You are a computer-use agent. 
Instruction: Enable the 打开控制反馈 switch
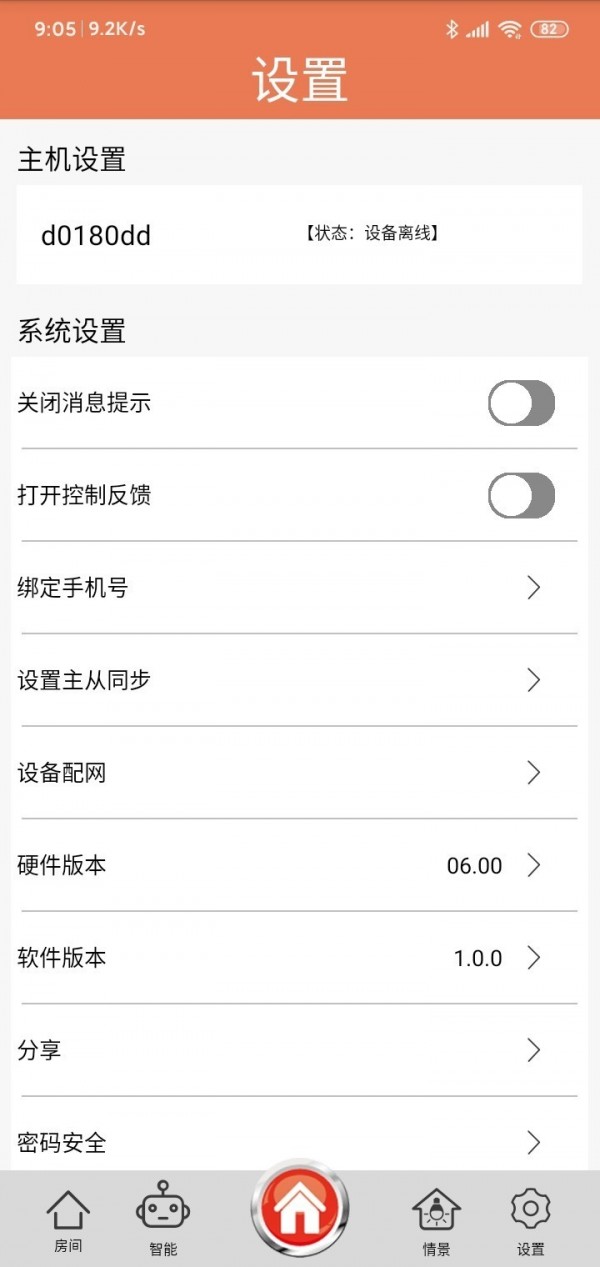click(521, 495)
